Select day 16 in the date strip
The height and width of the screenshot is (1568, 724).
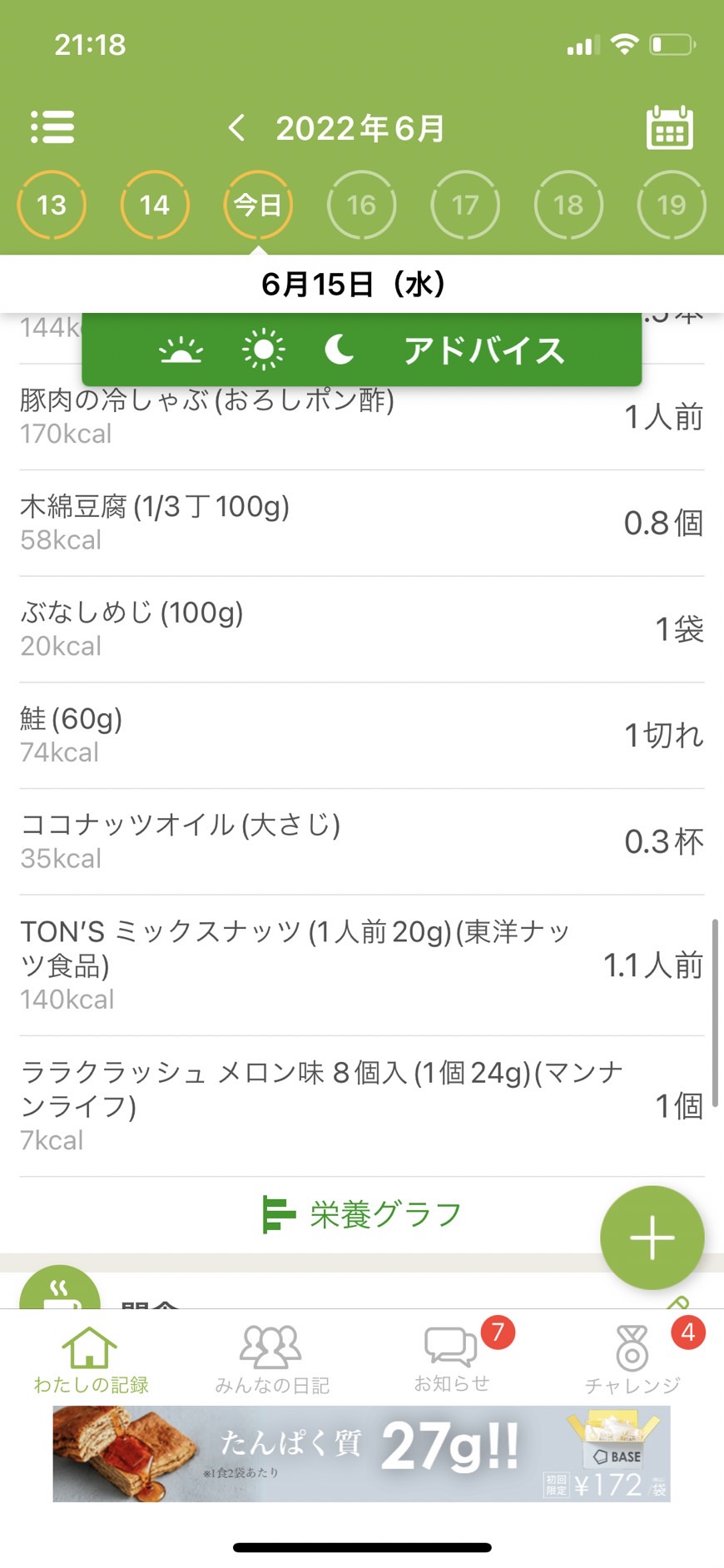(x=361, y=205)
